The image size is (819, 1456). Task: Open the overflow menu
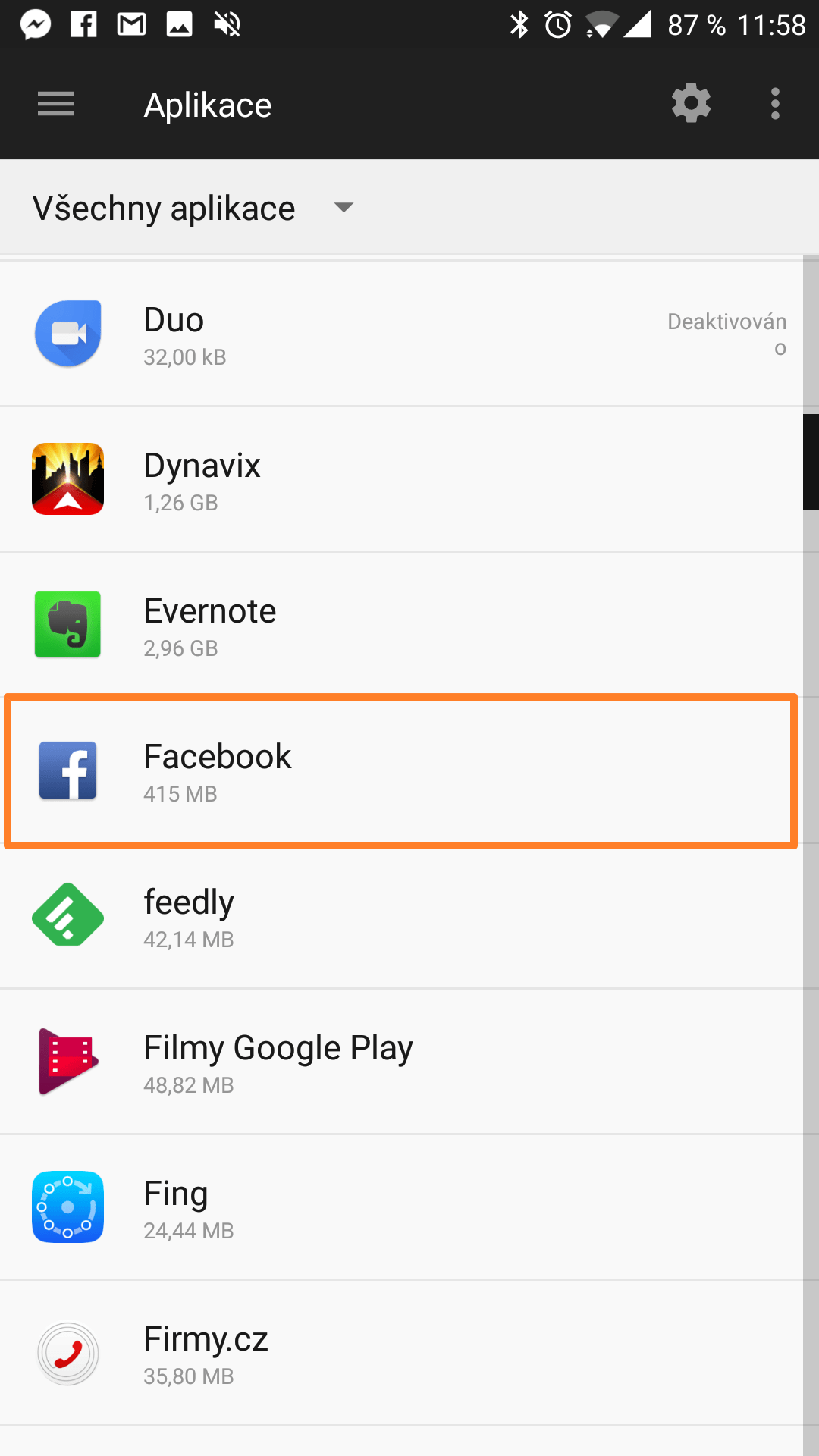point(774,104)
